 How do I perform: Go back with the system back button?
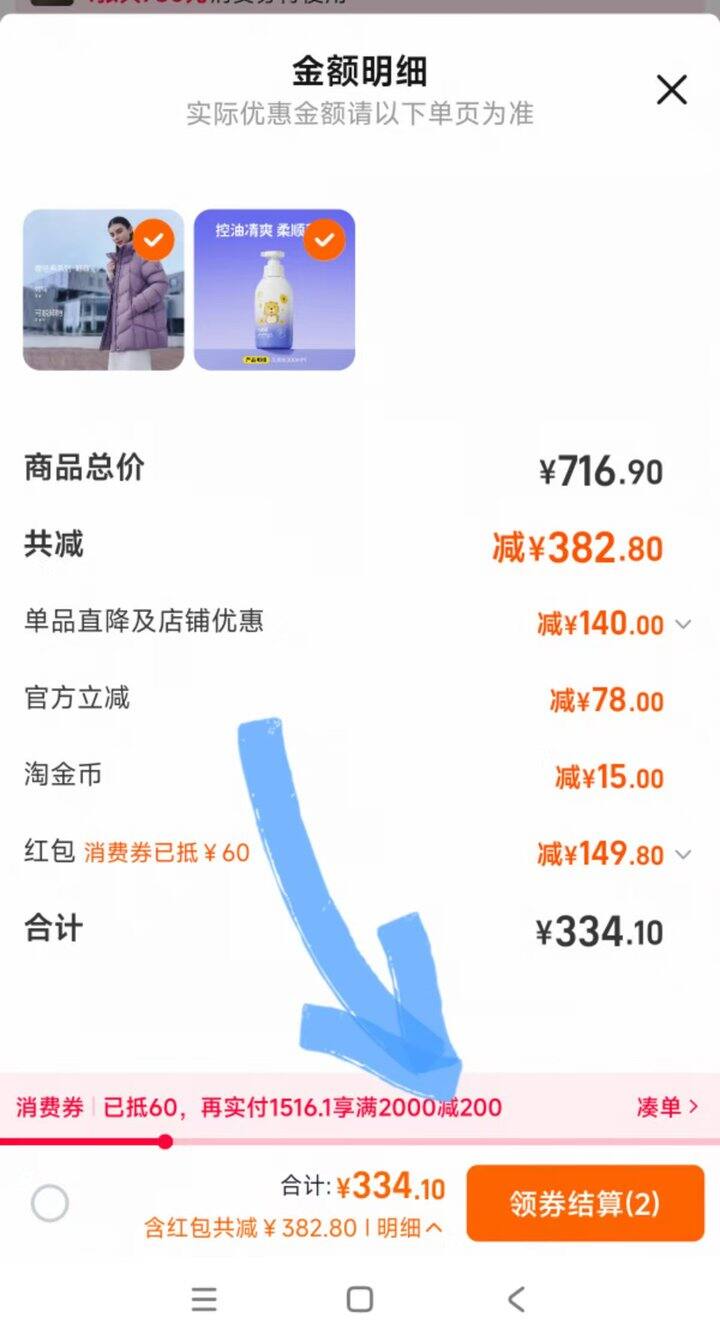click(516, 1299)
